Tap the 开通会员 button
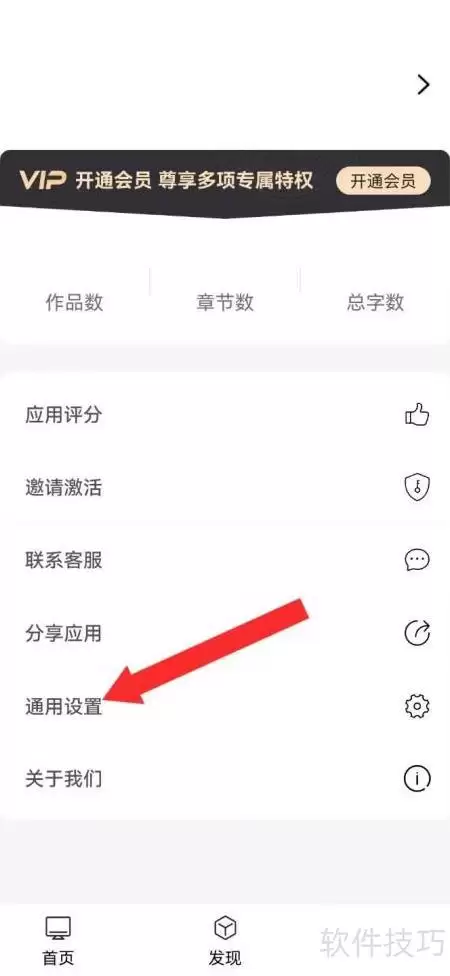Image resolution: width=450 pixels, height=976 pixels. coord(383,181)
